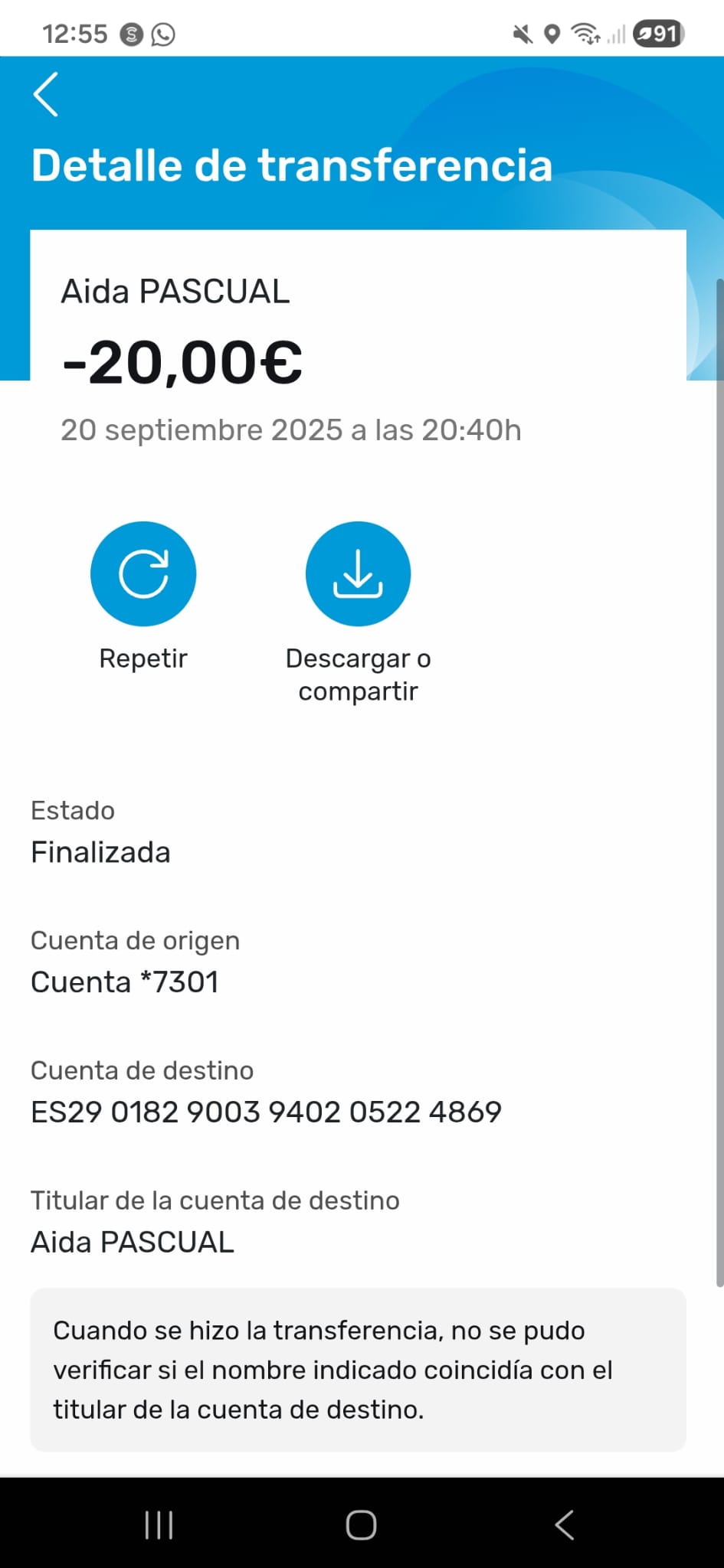This screenshot has width=724, height=1568.
Task: Tap the system home button
Action: point(361,1524)
